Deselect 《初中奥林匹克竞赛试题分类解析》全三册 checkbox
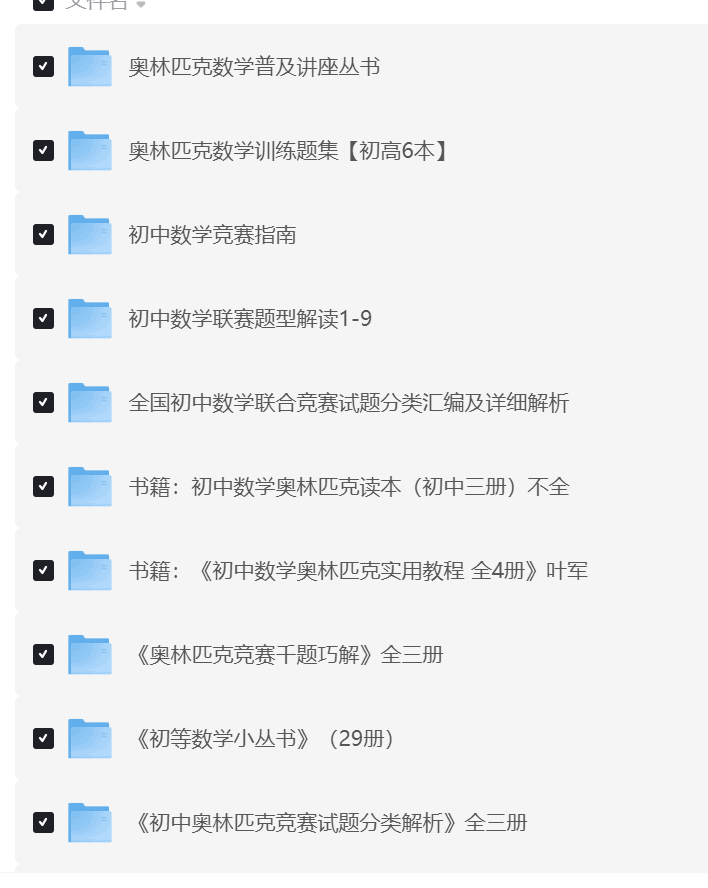708x888 pixels. [x=43, y=823]
